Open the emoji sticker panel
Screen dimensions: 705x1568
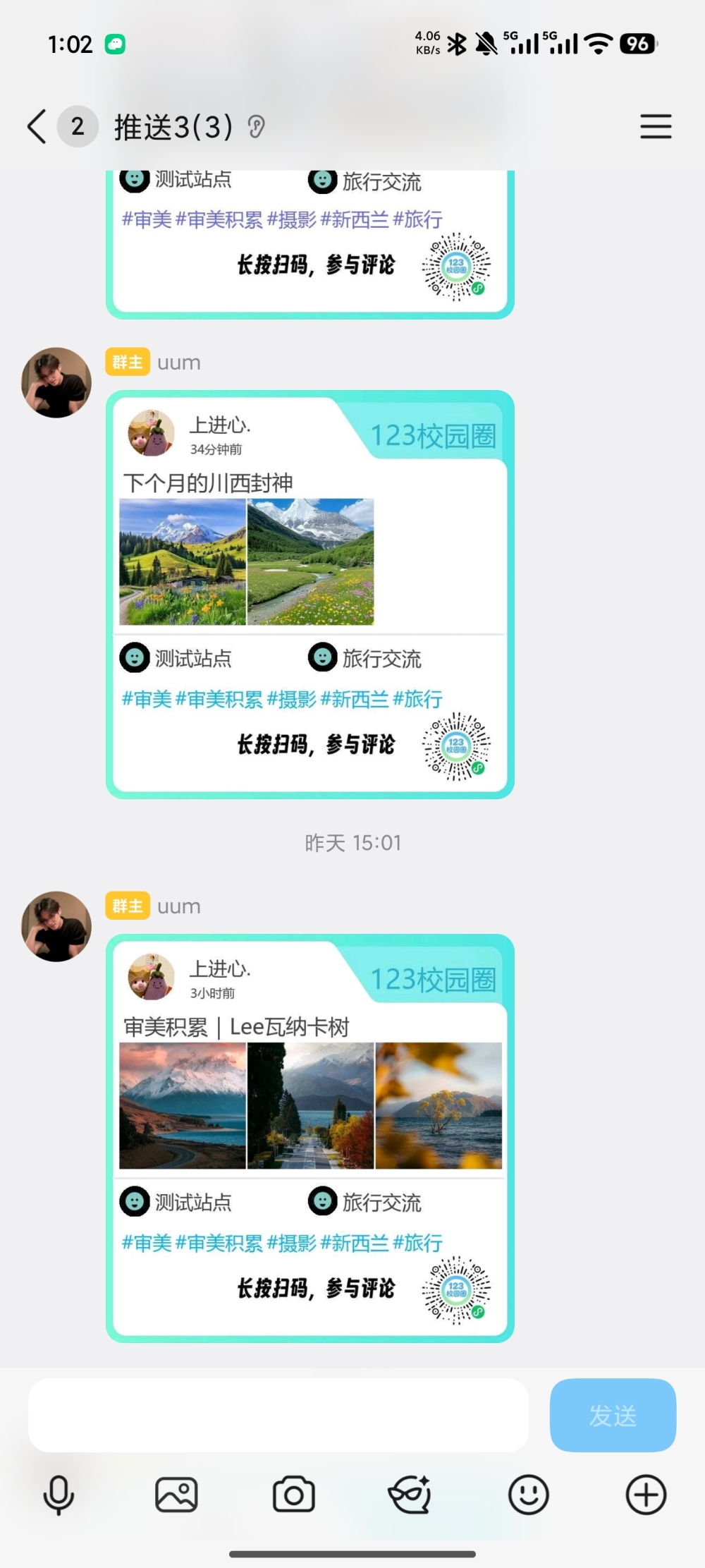point(528,1494)
